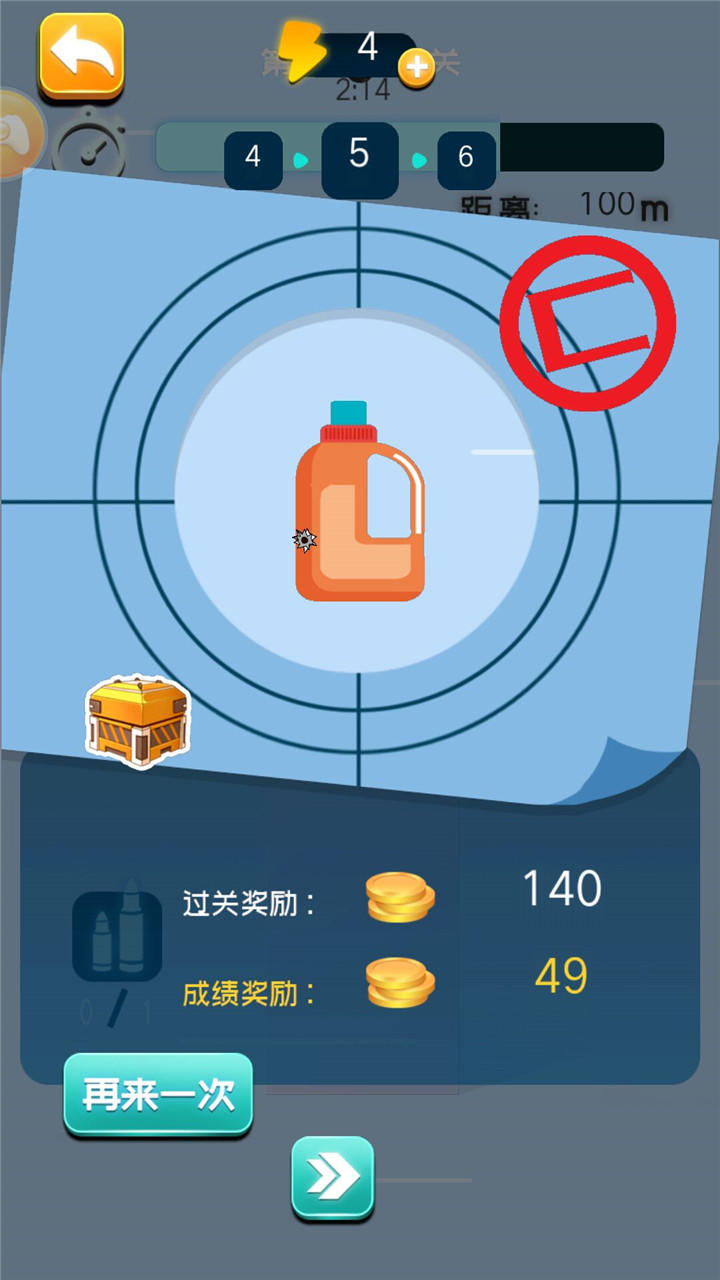Select level node 4 in the progress path
This screenshot has width=720, height=1280.
[x=253, y=157]
